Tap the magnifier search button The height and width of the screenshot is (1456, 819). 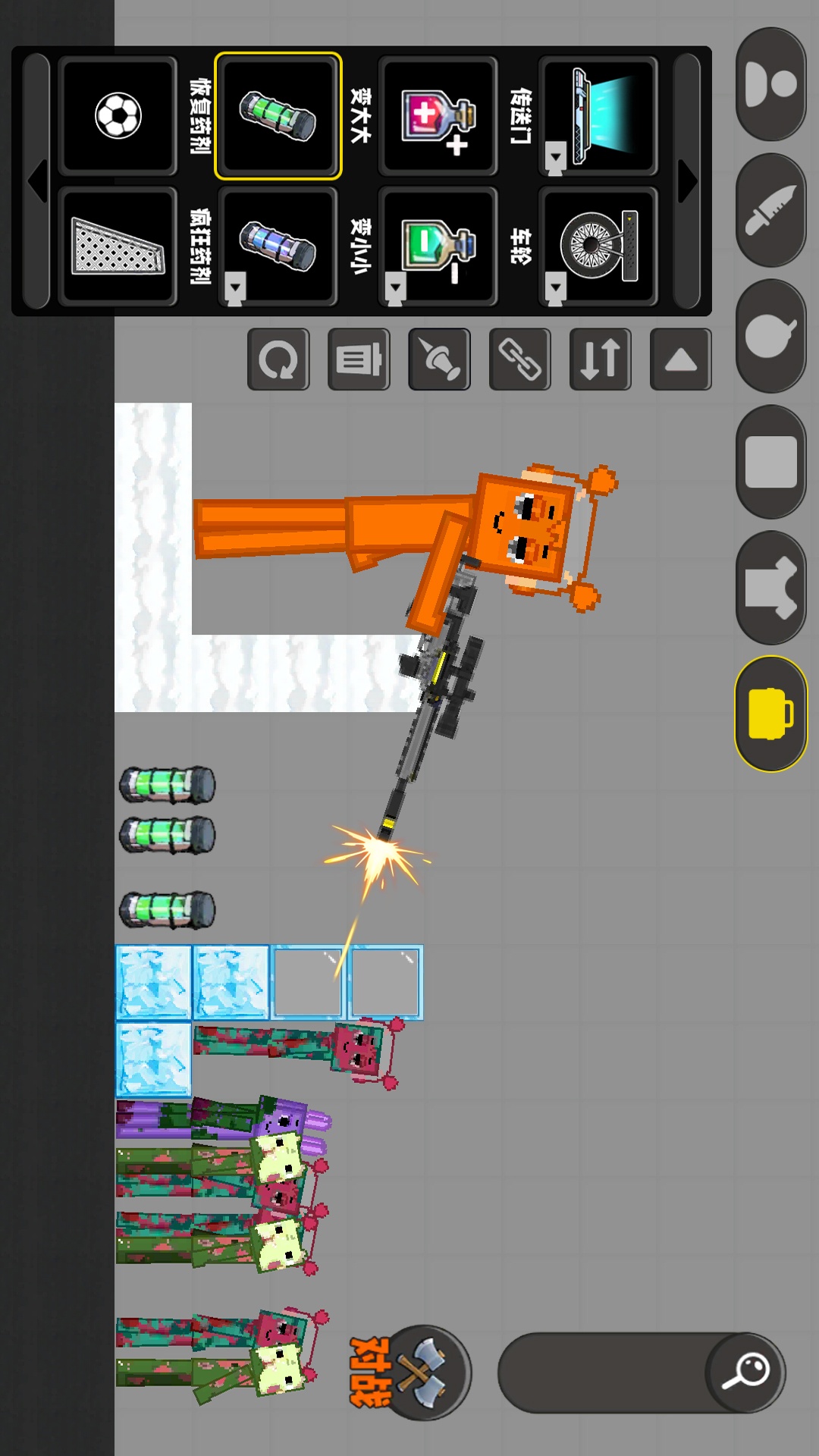point(745,1373)
